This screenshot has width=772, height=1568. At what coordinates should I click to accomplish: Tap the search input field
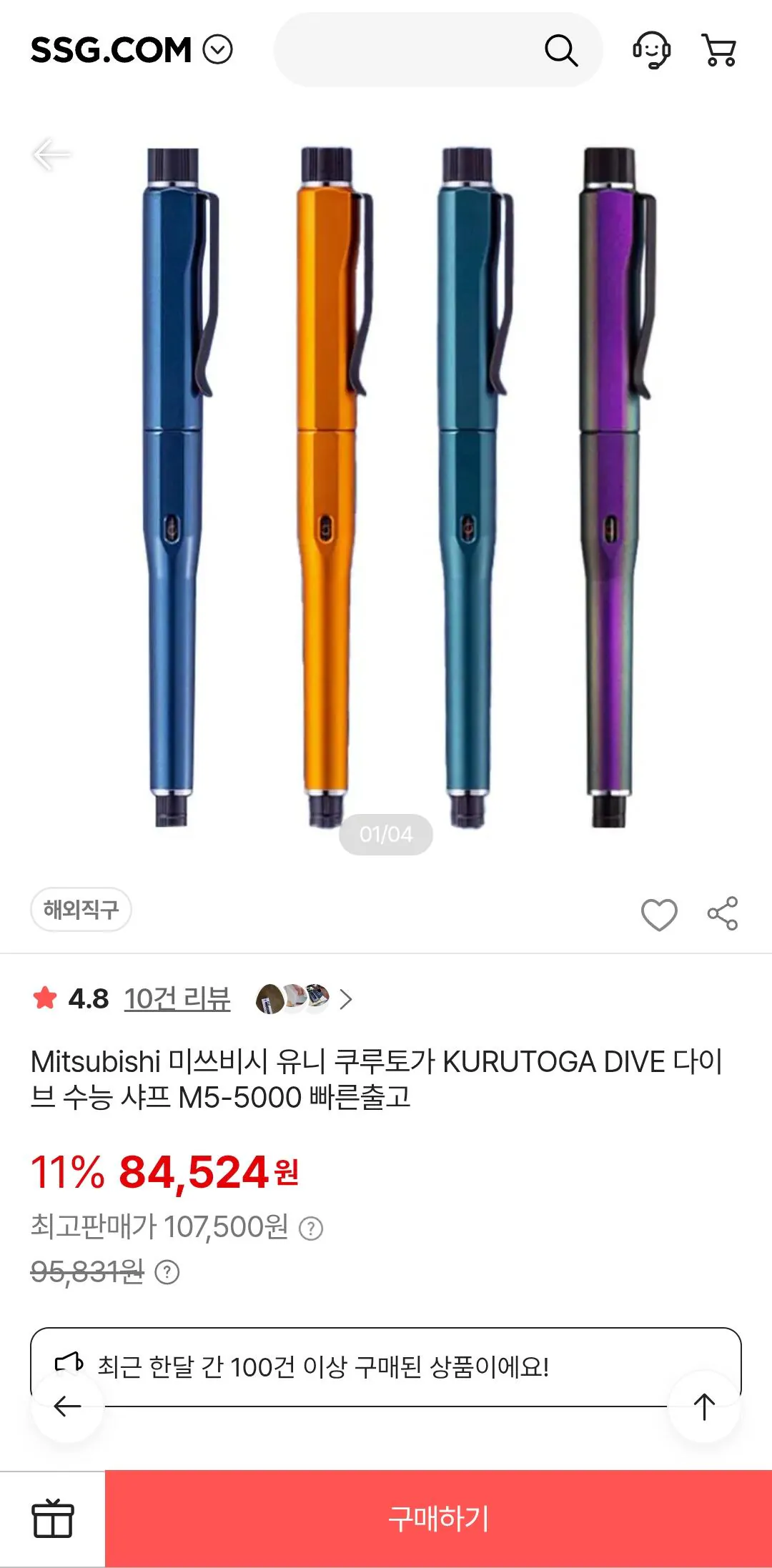click(x=407, y=50)
